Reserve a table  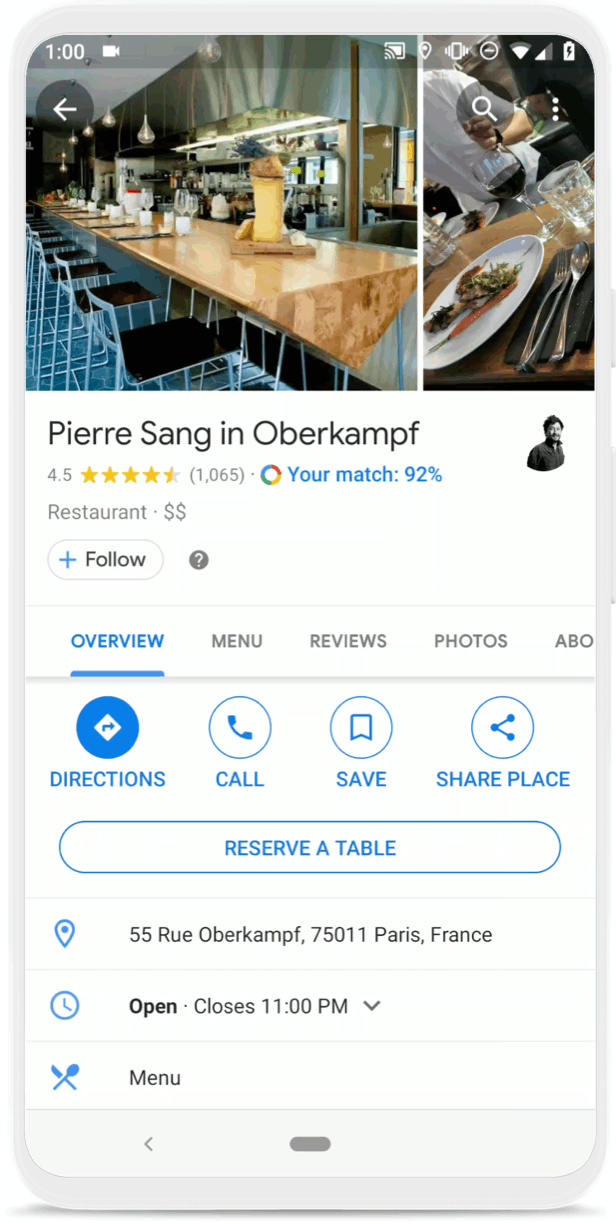pos(310,848)
